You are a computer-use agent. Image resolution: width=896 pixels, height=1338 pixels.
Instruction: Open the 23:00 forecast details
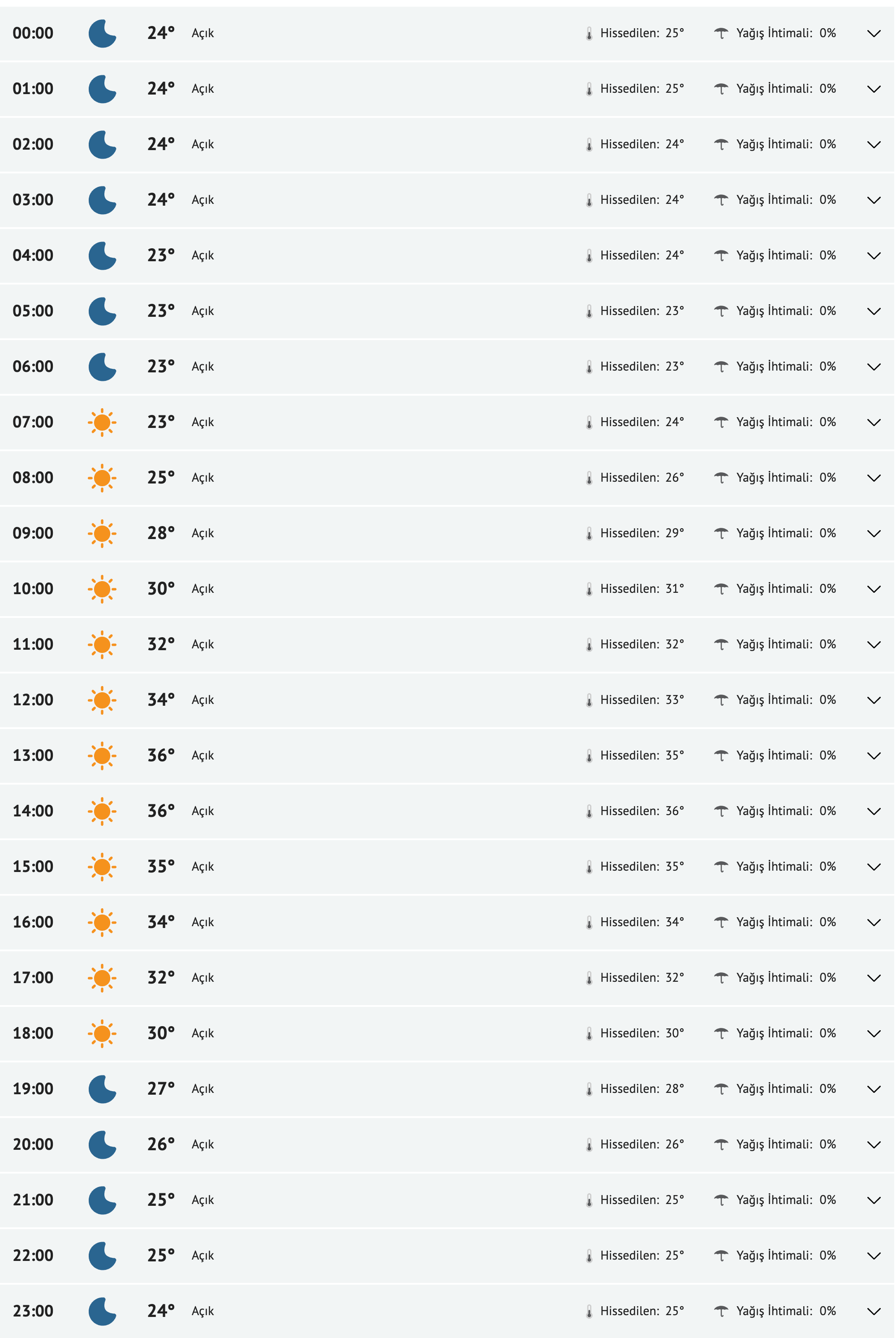873,1311
